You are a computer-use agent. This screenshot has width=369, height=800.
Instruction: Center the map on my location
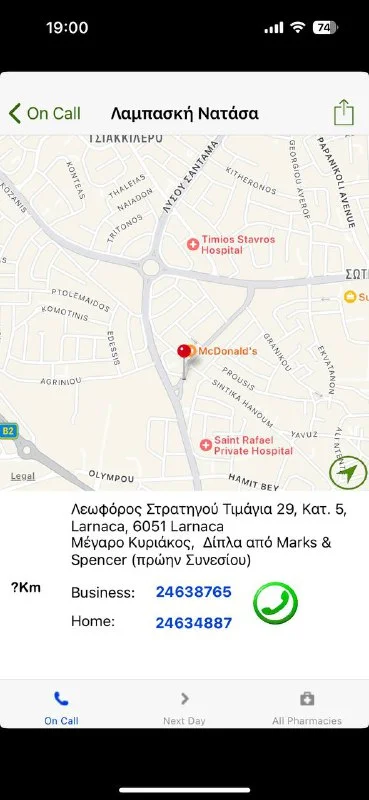[349, 472]
